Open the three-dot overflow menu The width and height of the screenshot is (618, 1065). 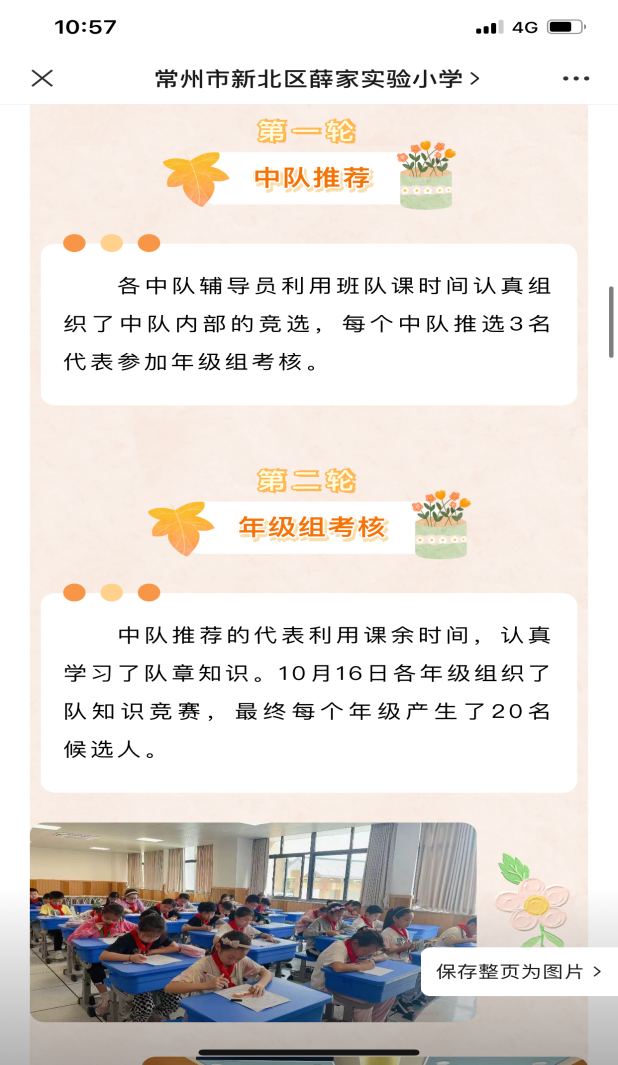[576, 78]
